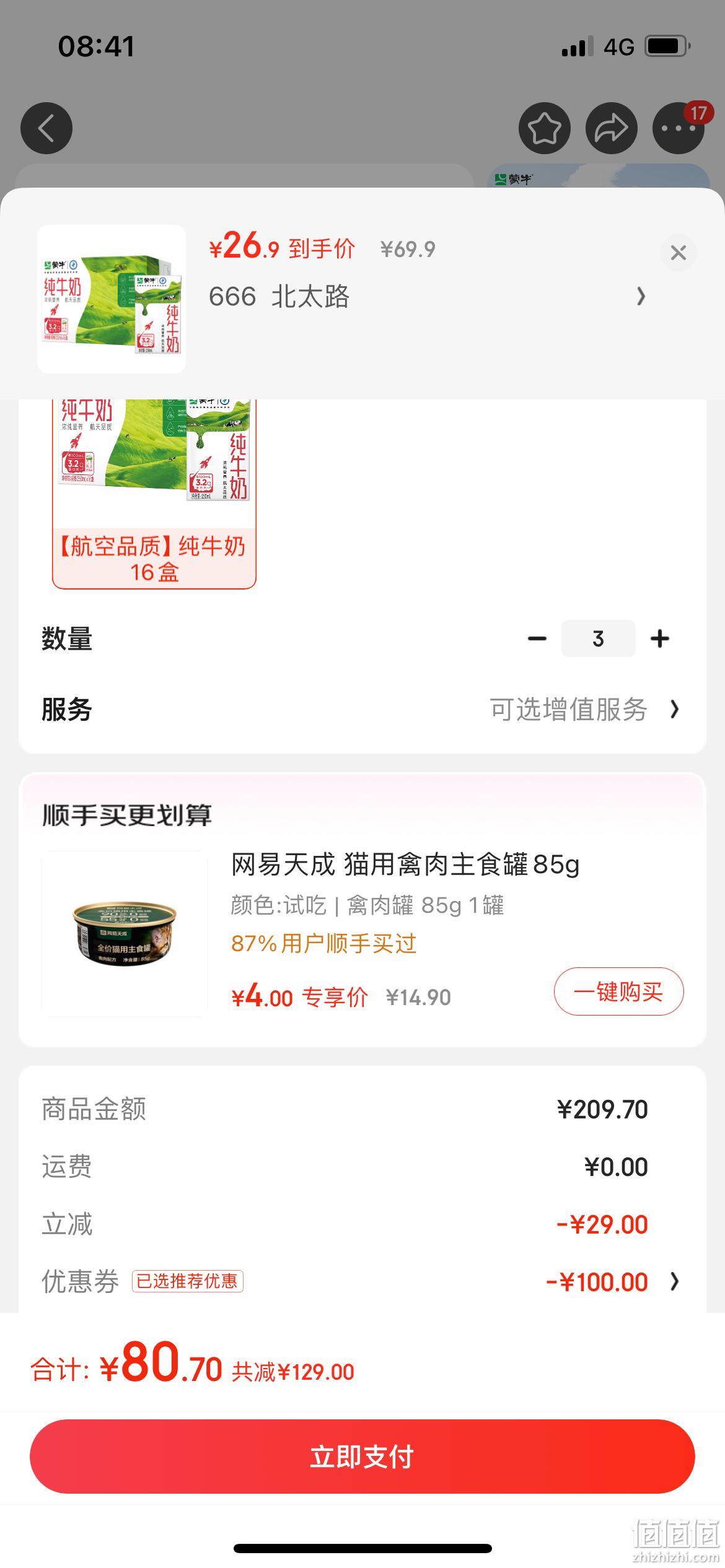Favorite this product with the star icon
The image size is (725, 1568).
click(544, 128)
